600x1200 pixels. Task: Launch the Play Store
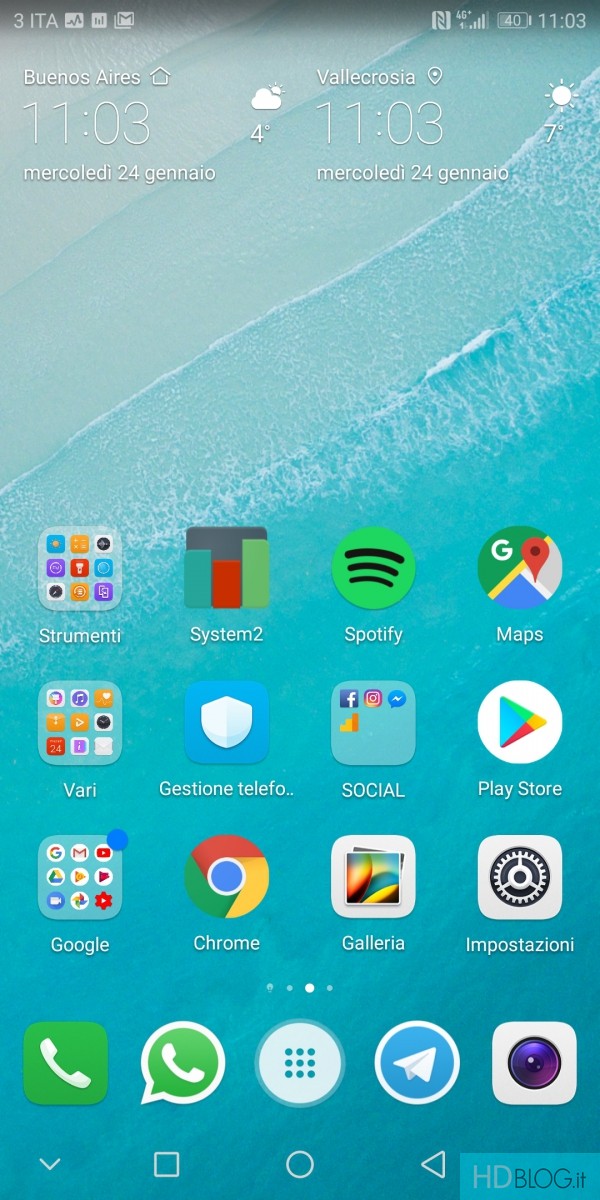(x=520, y=723)
